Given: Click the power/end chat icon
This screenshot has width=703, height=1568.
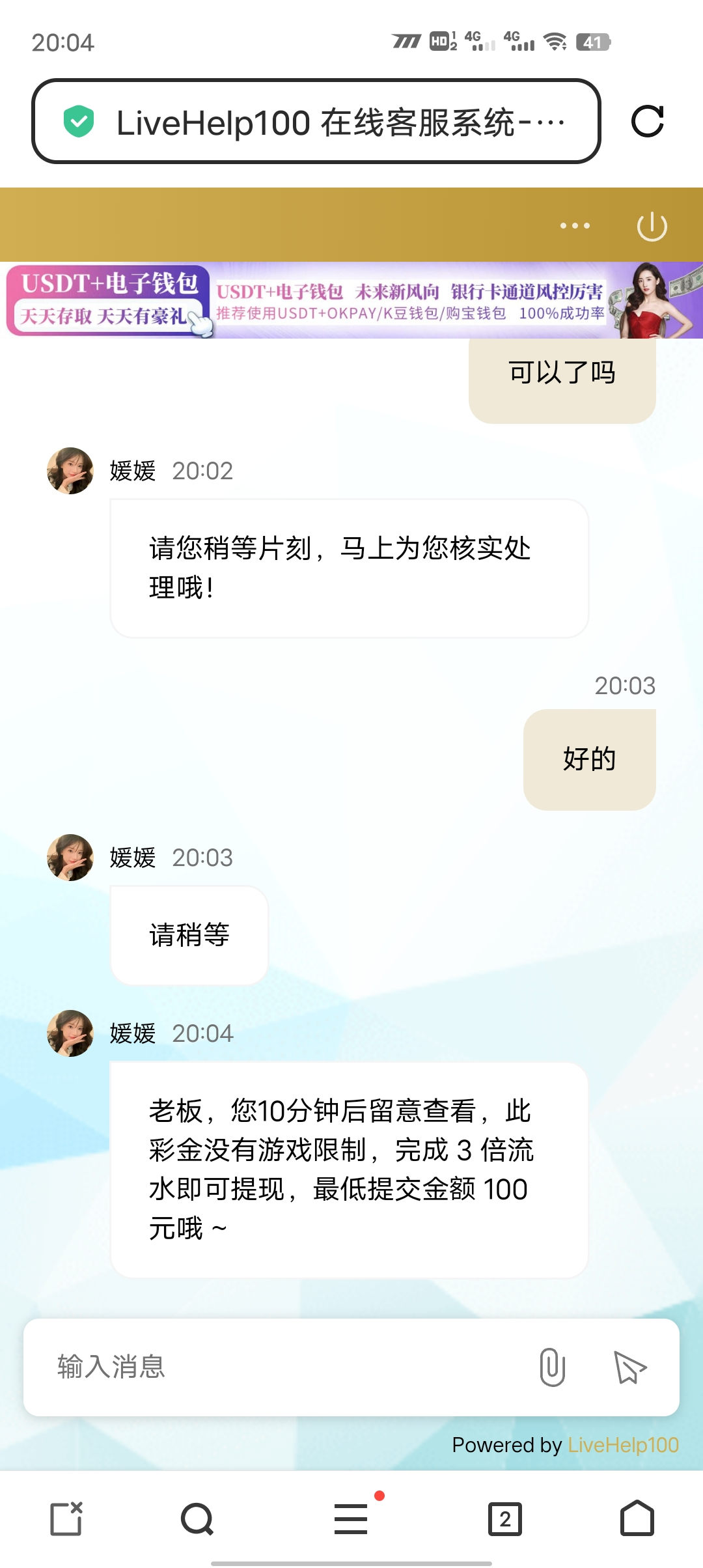Looking at the screenshot, I should [x=652, y=227].
